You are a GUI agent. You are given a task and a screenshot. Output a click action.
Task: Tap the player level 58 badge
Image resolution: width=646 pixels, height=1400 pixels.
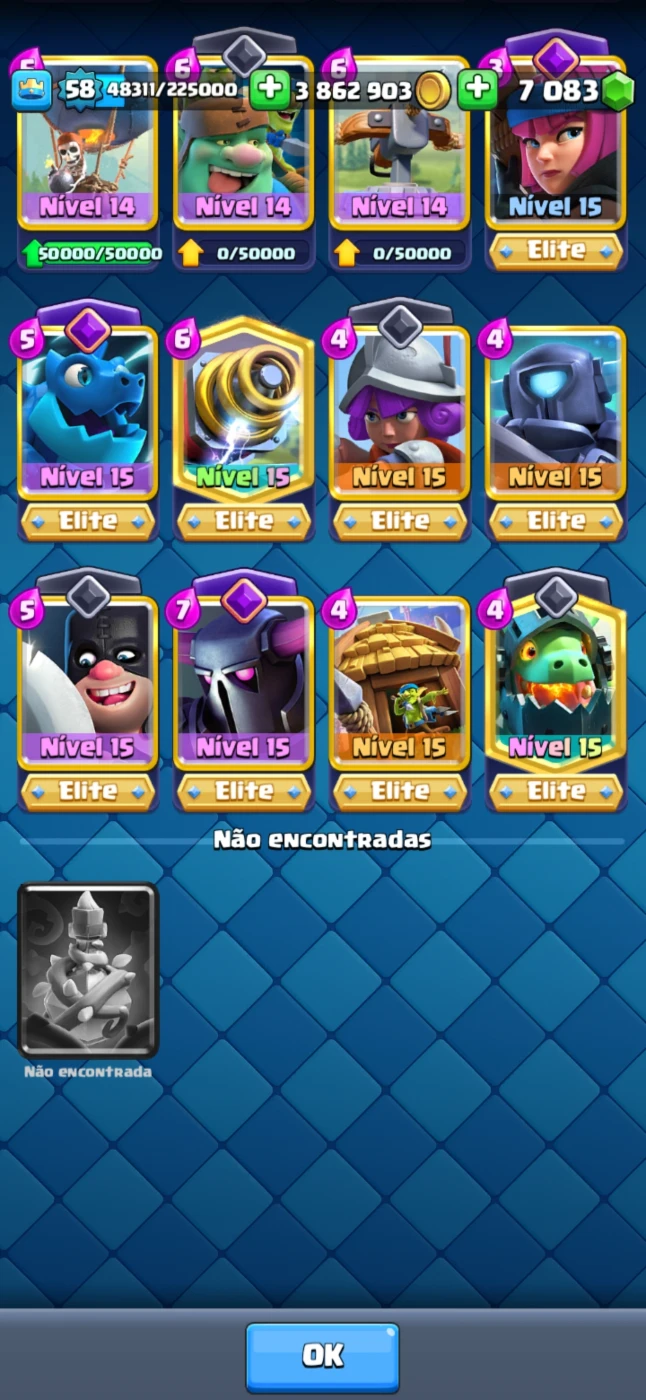(x=80, y=90)
